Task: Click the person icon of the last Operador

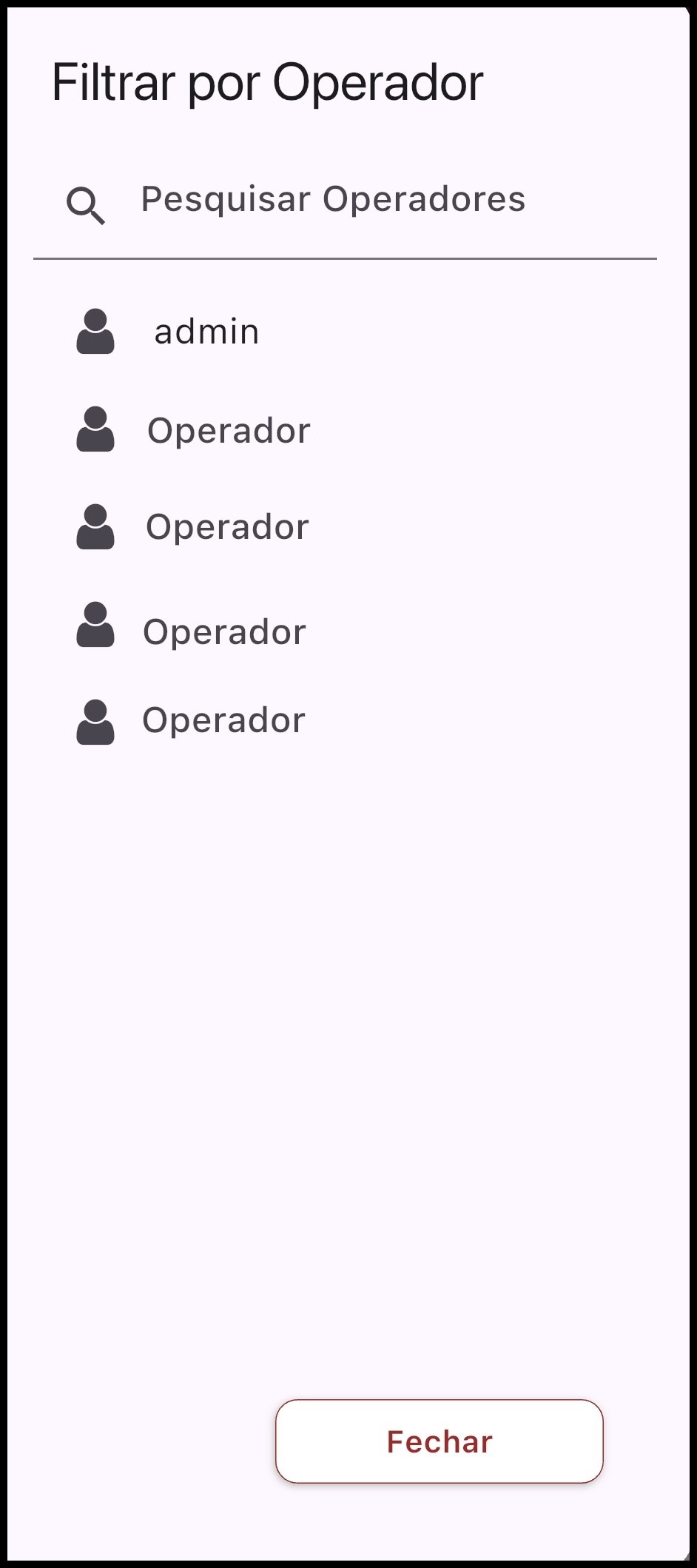Action: tap(95, 720)
